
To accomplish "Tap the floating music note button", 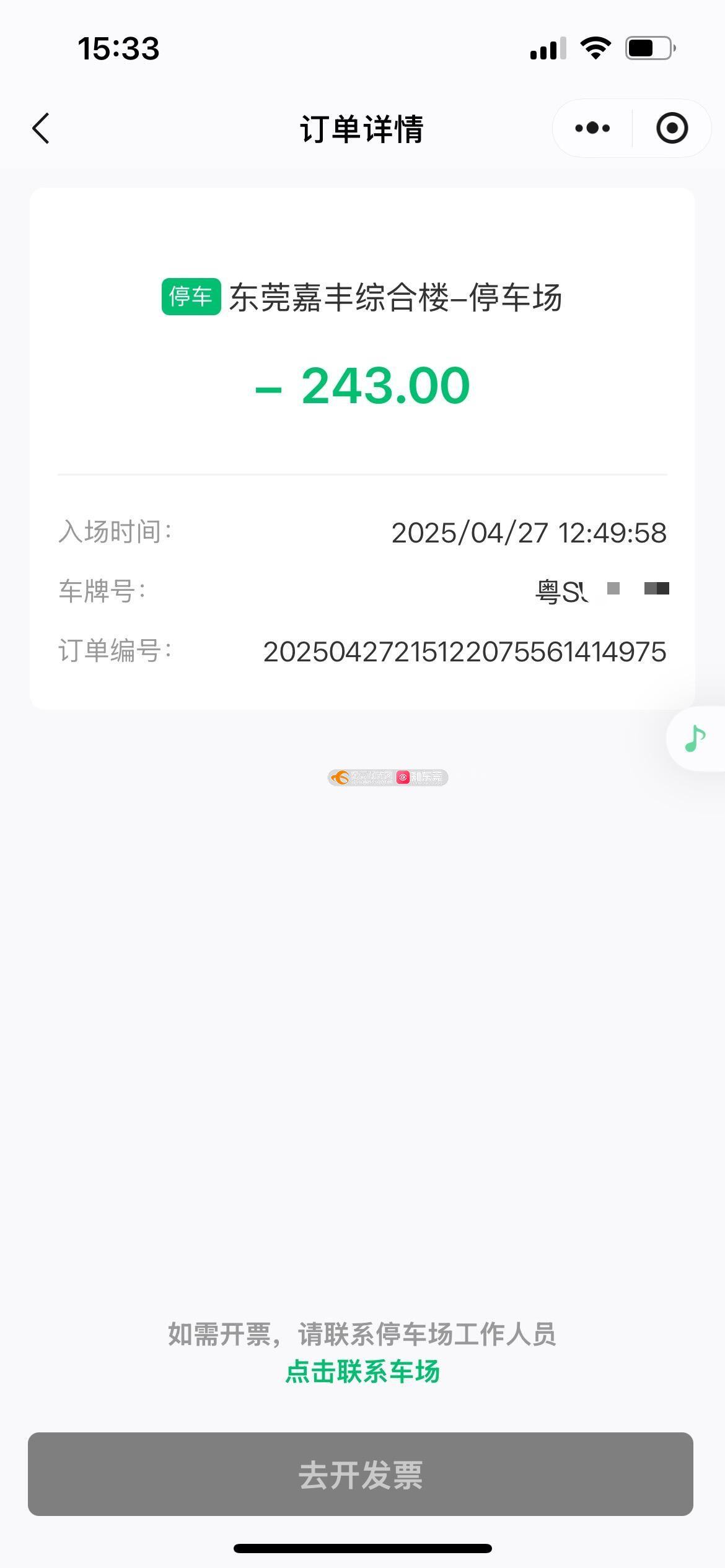I will [695, 738].
